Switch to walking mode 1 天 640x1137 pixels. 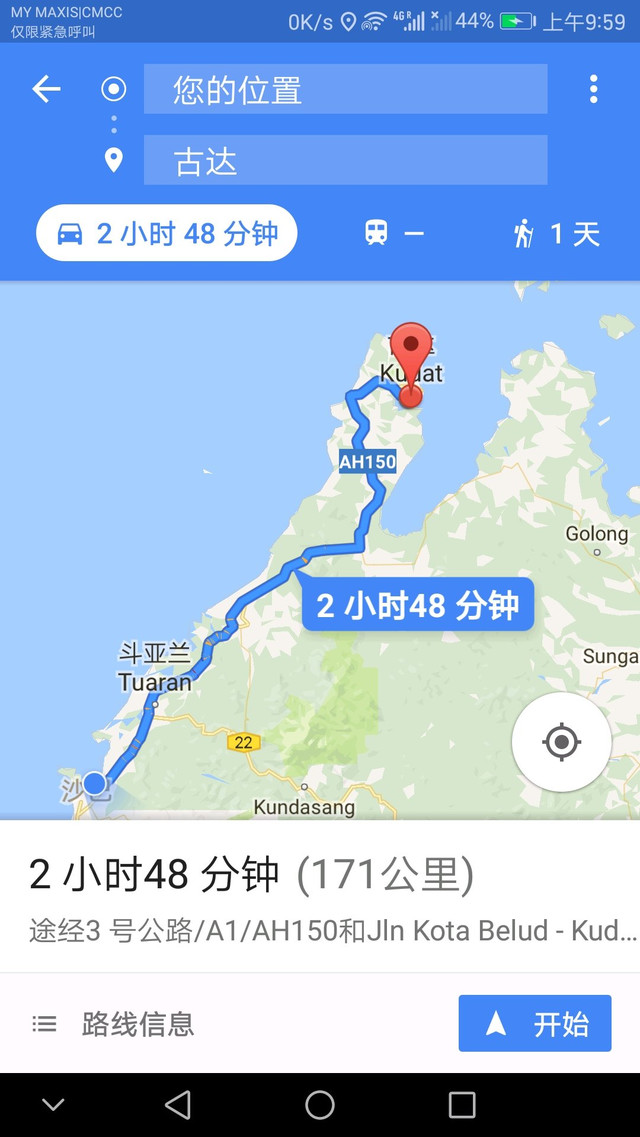point(556,234)
